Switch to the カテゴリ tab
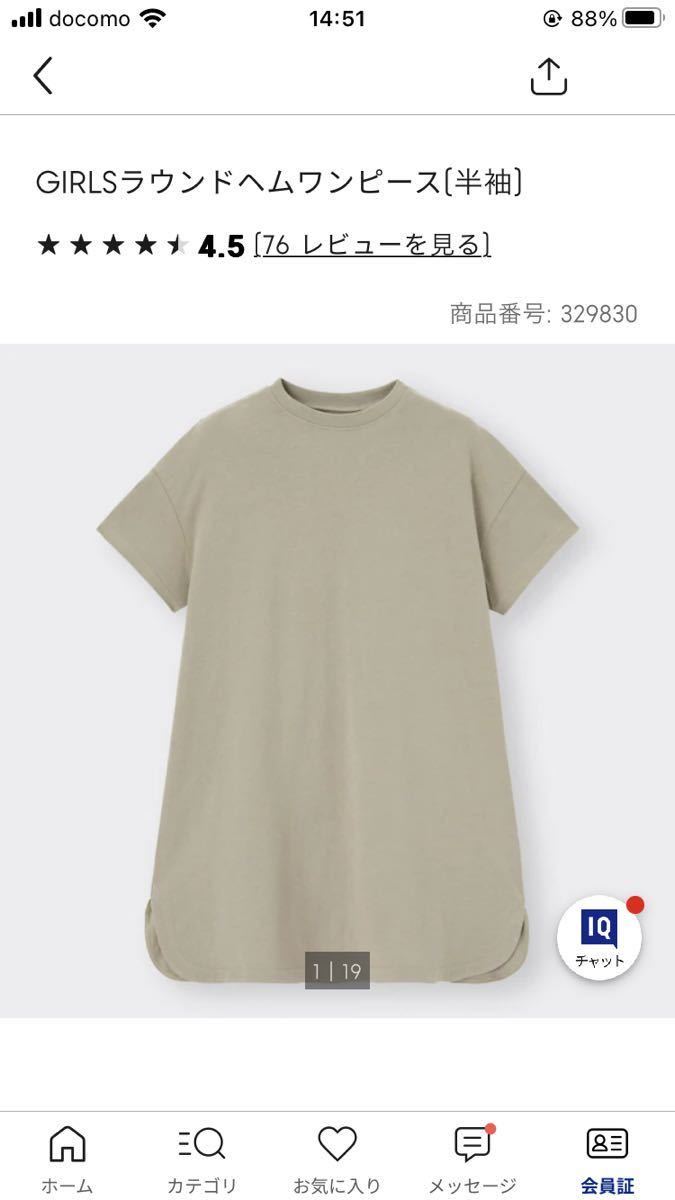675x1200 pixels. [x=201, y=1158]
